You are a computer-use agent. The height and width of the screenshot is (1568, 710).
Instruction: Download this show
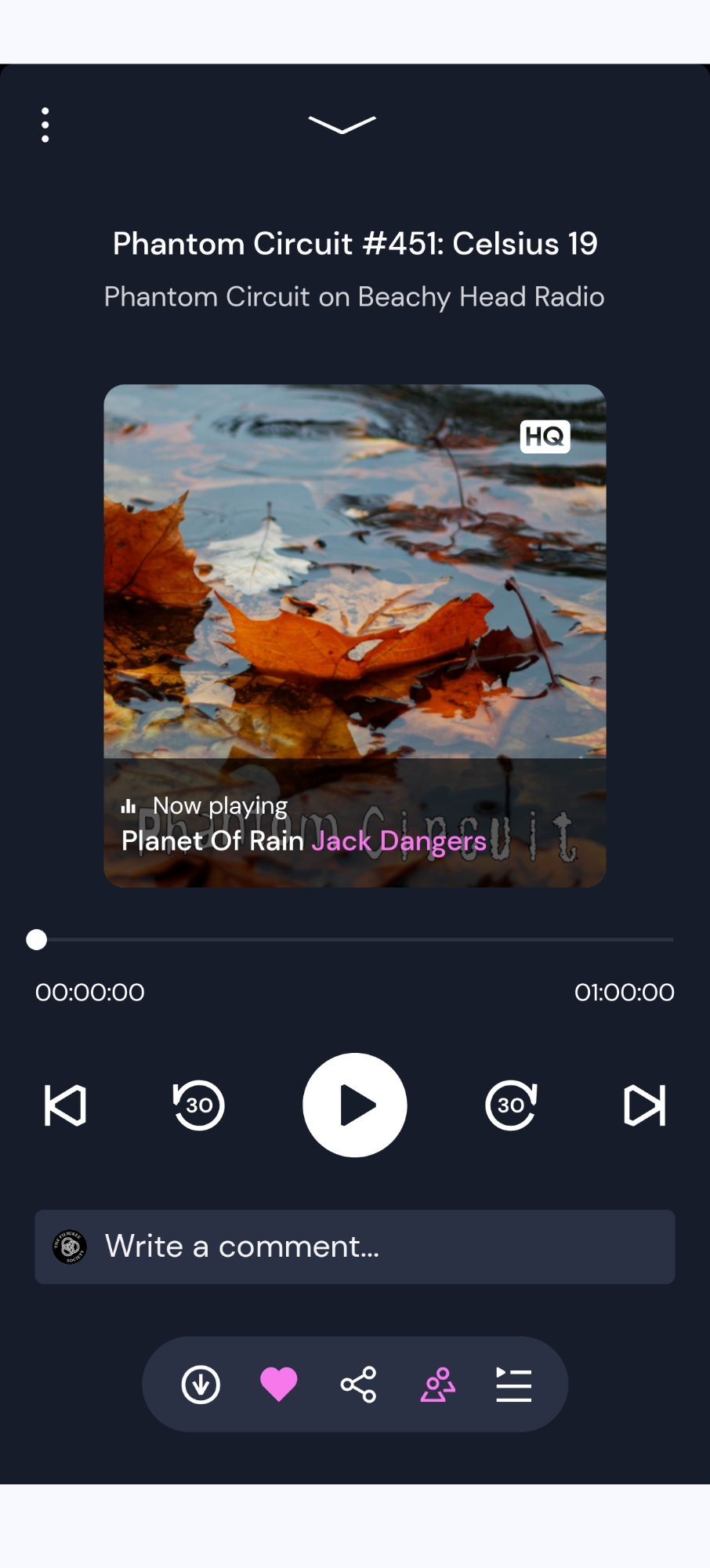(201, 1385)
